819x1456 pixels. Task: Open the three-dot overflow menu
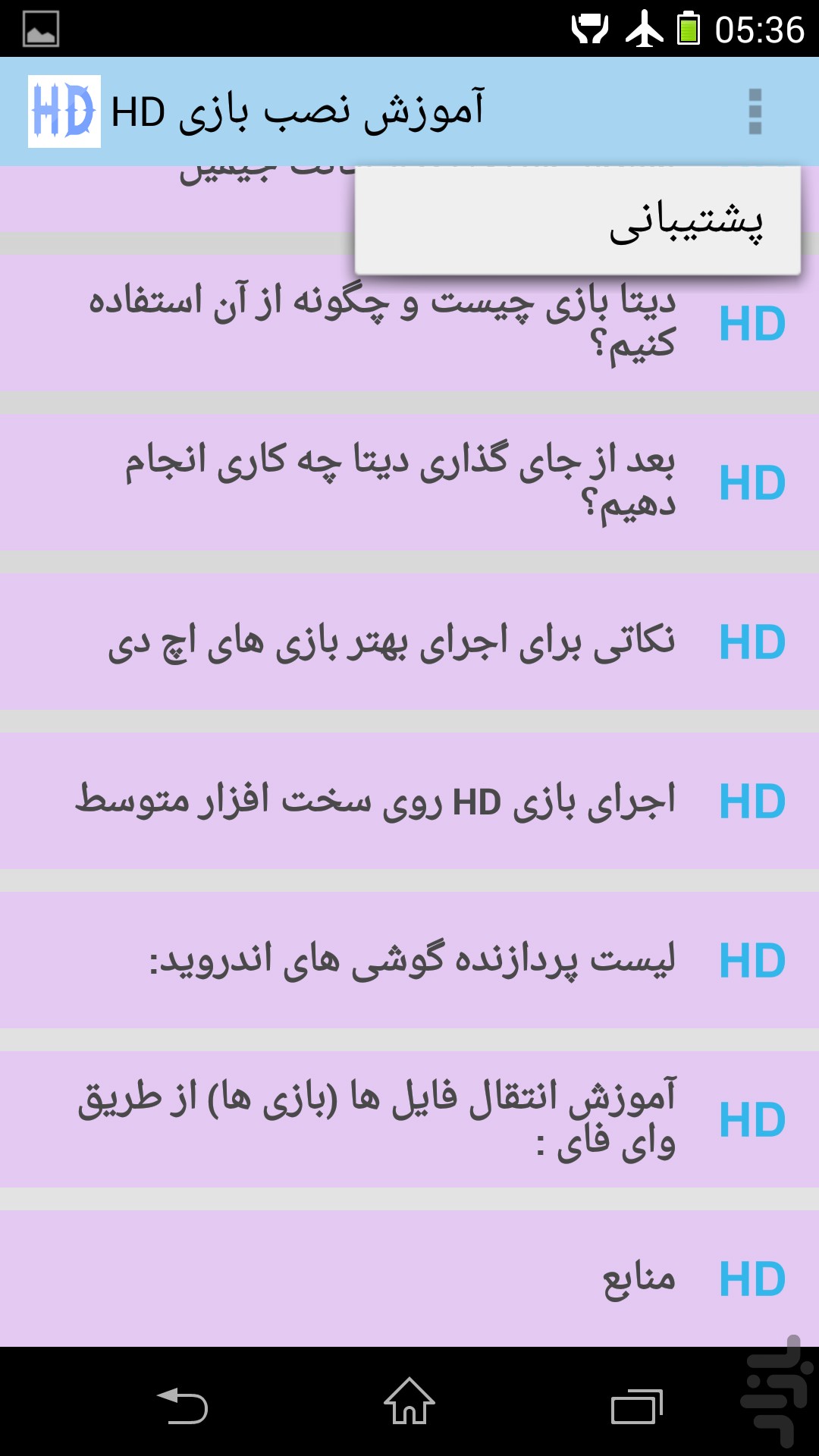point(755,111)
